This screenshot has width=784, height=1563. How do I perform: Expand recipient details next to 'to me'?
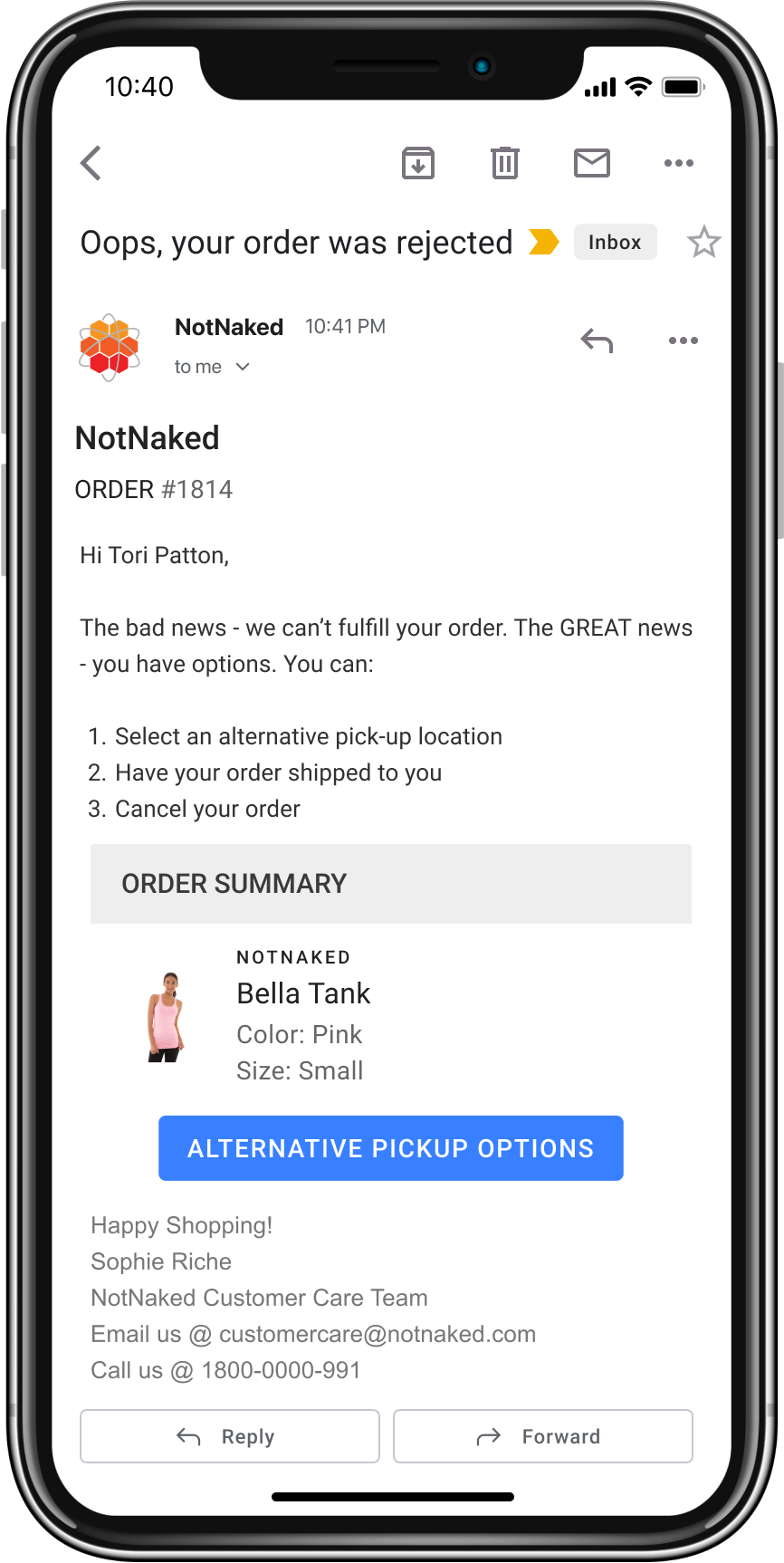pyautogui.click(x=243, y=367)
